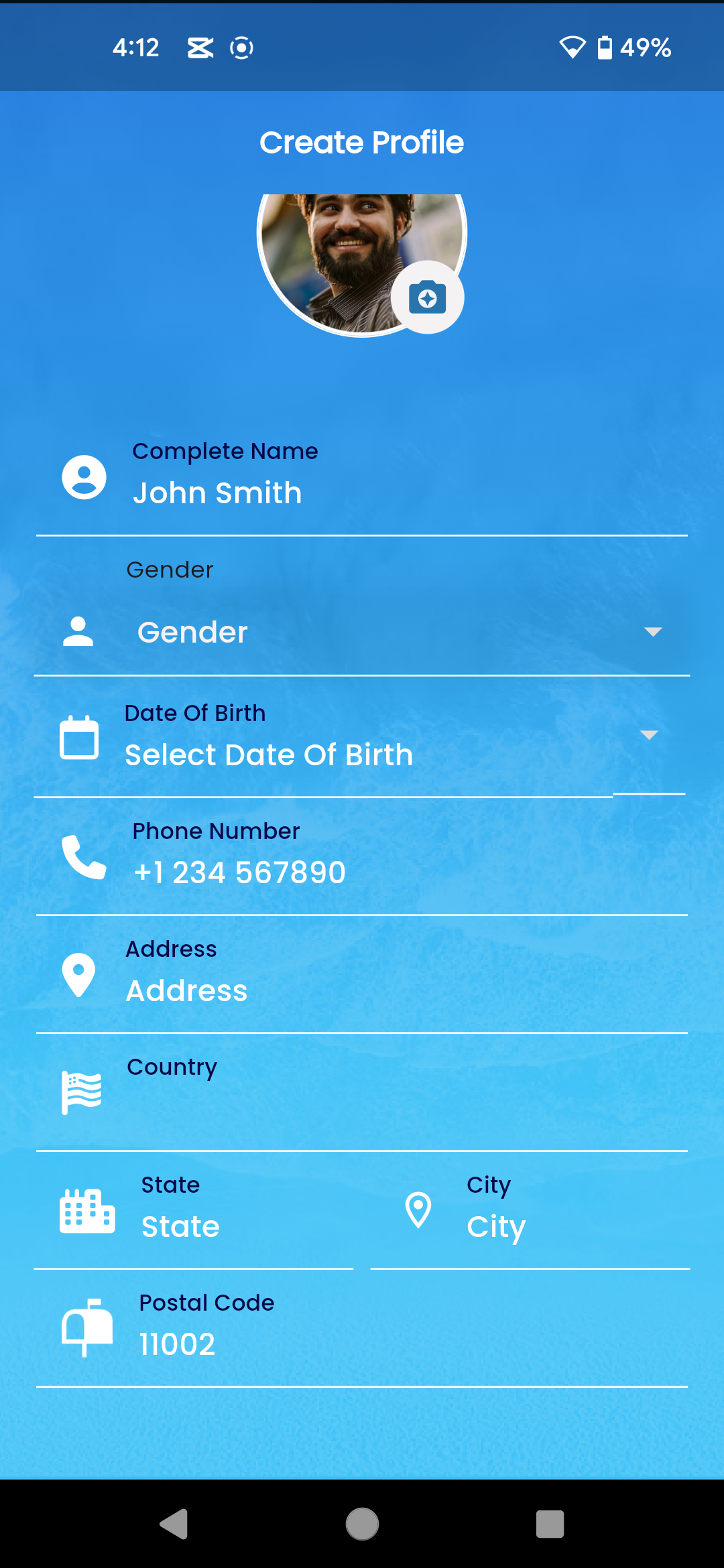Select Date Of Birth picker
Viewport: 724px width, 1568px height.
[362, 755]
